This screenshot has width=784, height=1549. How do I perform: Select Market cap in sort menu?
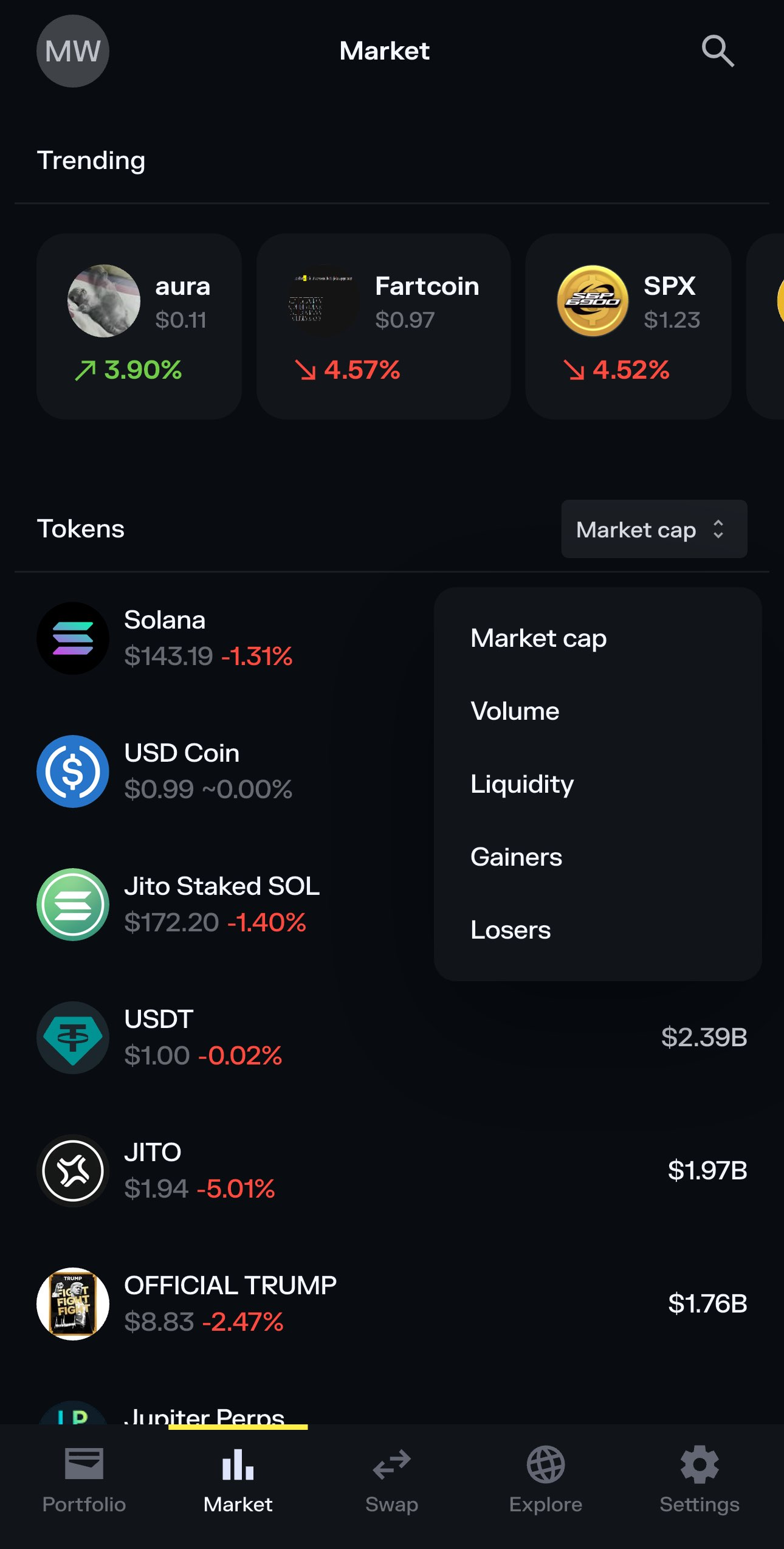pyautogui.click(x=598, y=638)
